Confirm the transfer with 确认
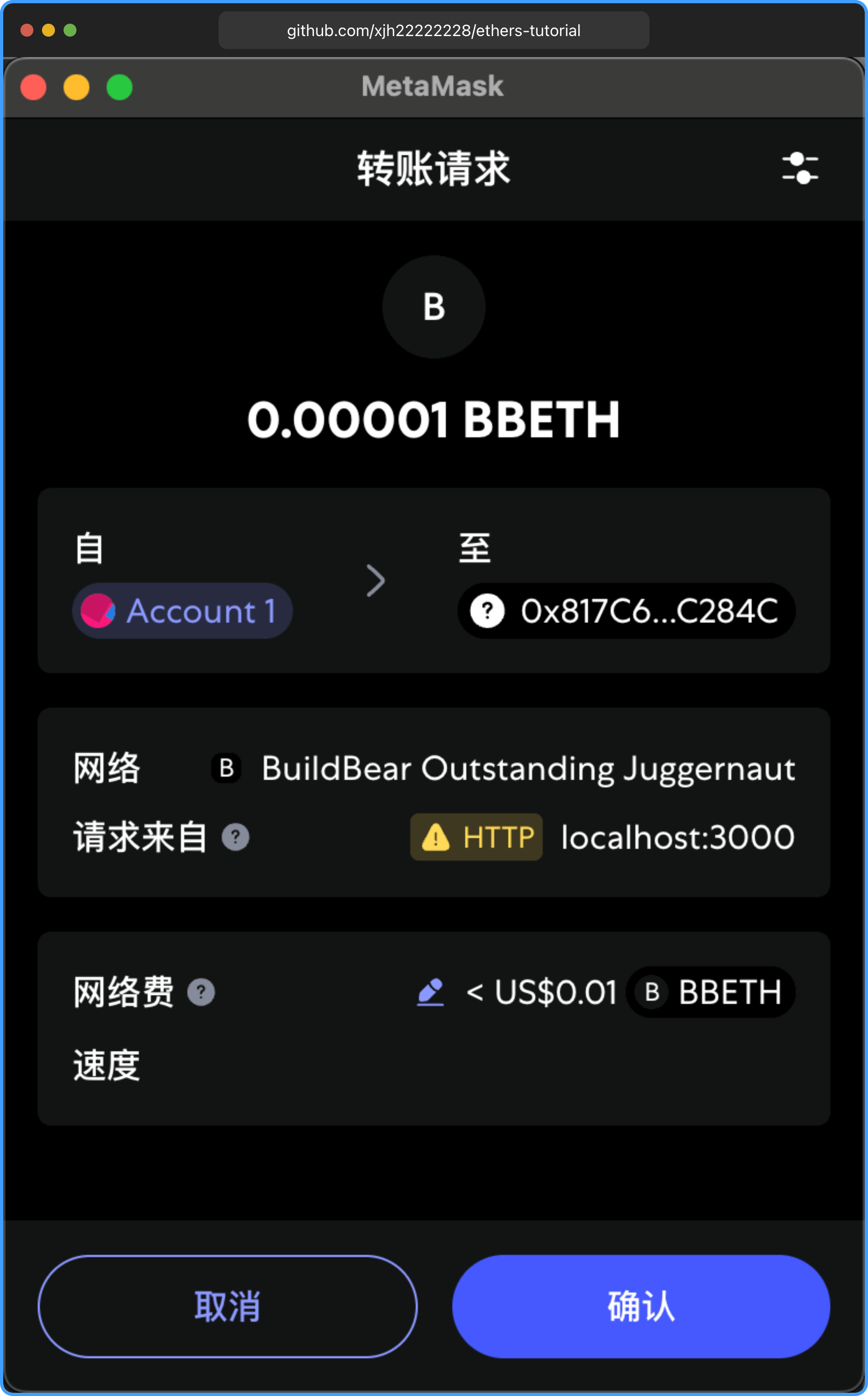Viewport: 868px width, 1396px height. [641, 1307]
